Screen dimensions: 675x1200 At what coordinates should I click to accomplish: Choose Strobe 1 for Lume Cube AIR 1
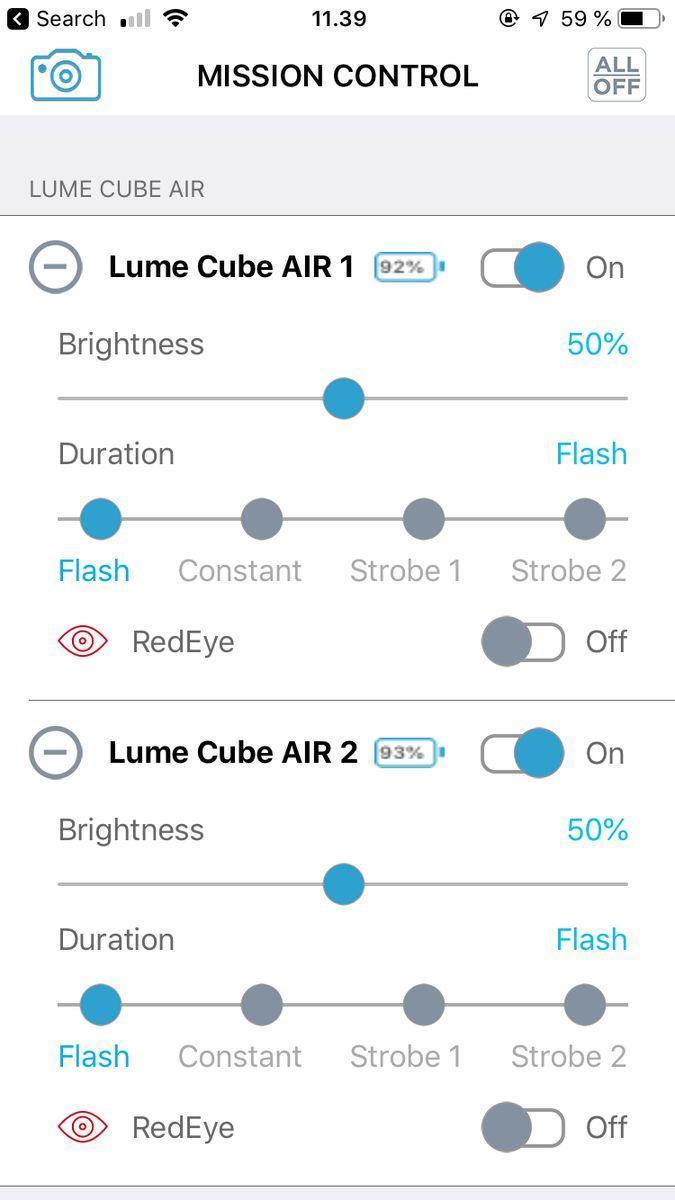pyautogui.click(x=423, y=519)
